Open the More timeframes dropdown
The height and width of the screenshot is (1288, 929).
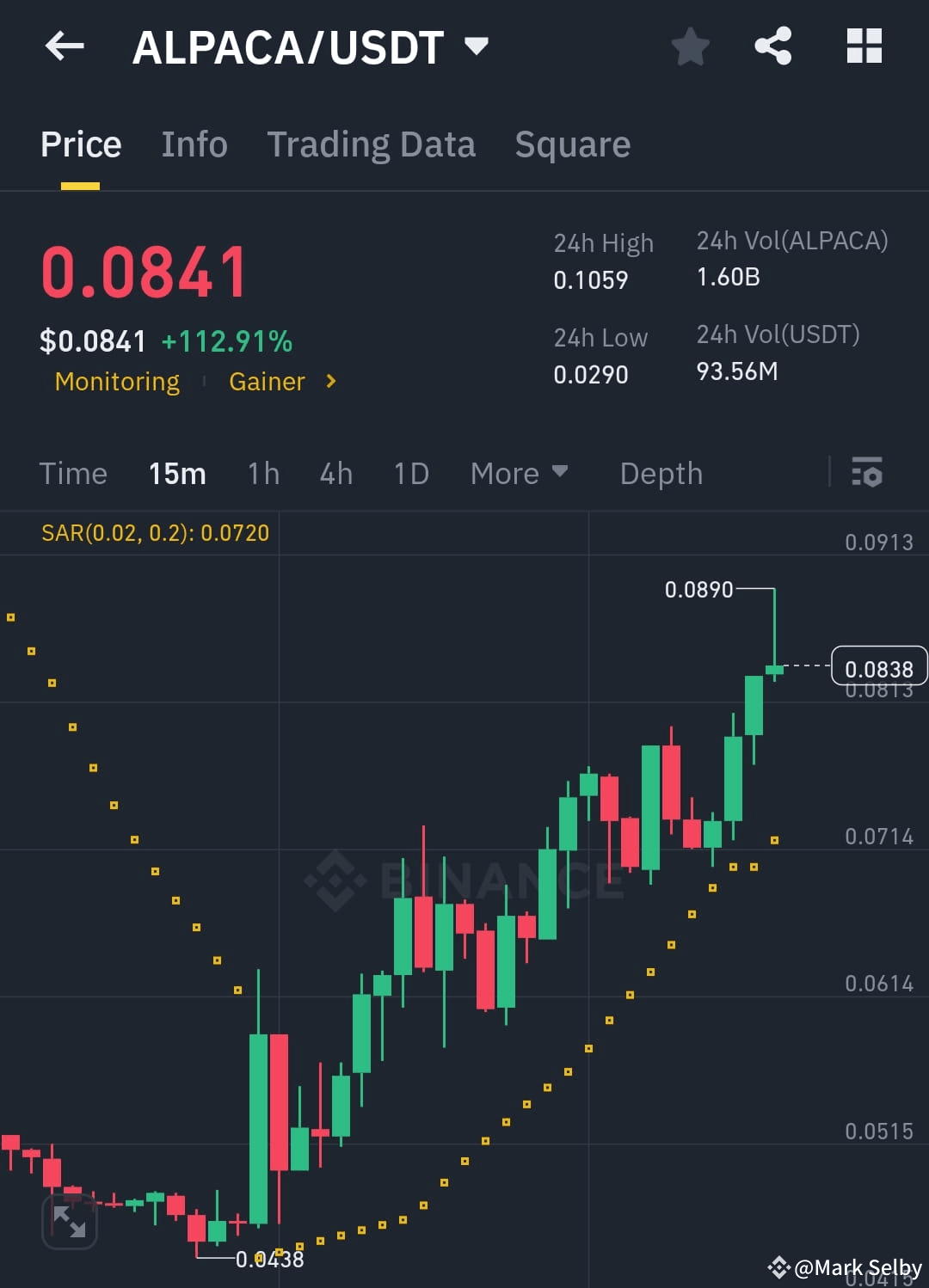[518, 473]
